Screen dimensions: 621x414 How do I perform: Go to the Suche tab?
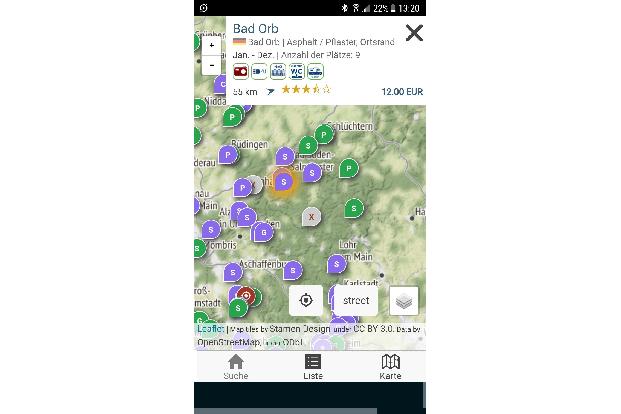(236, 367)
